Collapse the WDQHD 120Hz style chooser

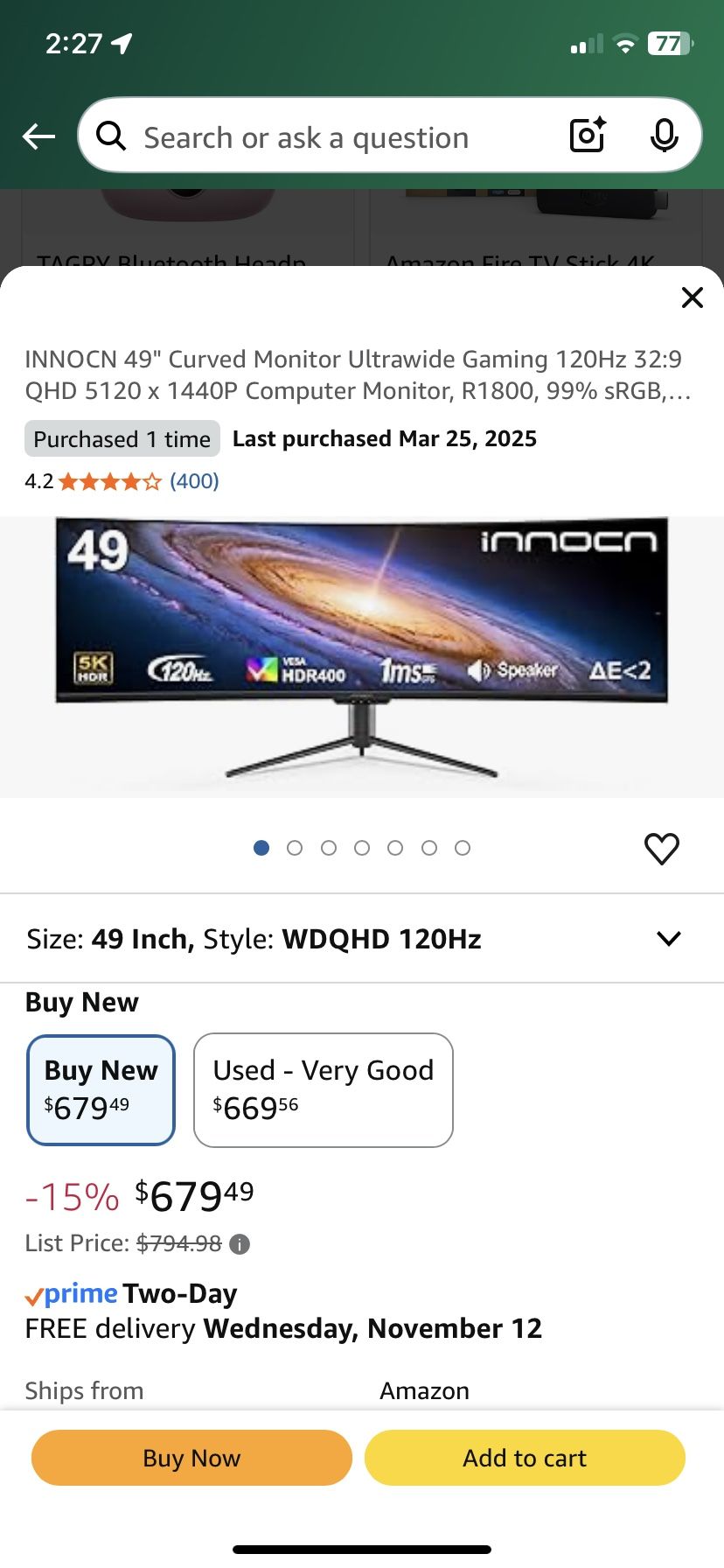(x=381, y=937)
